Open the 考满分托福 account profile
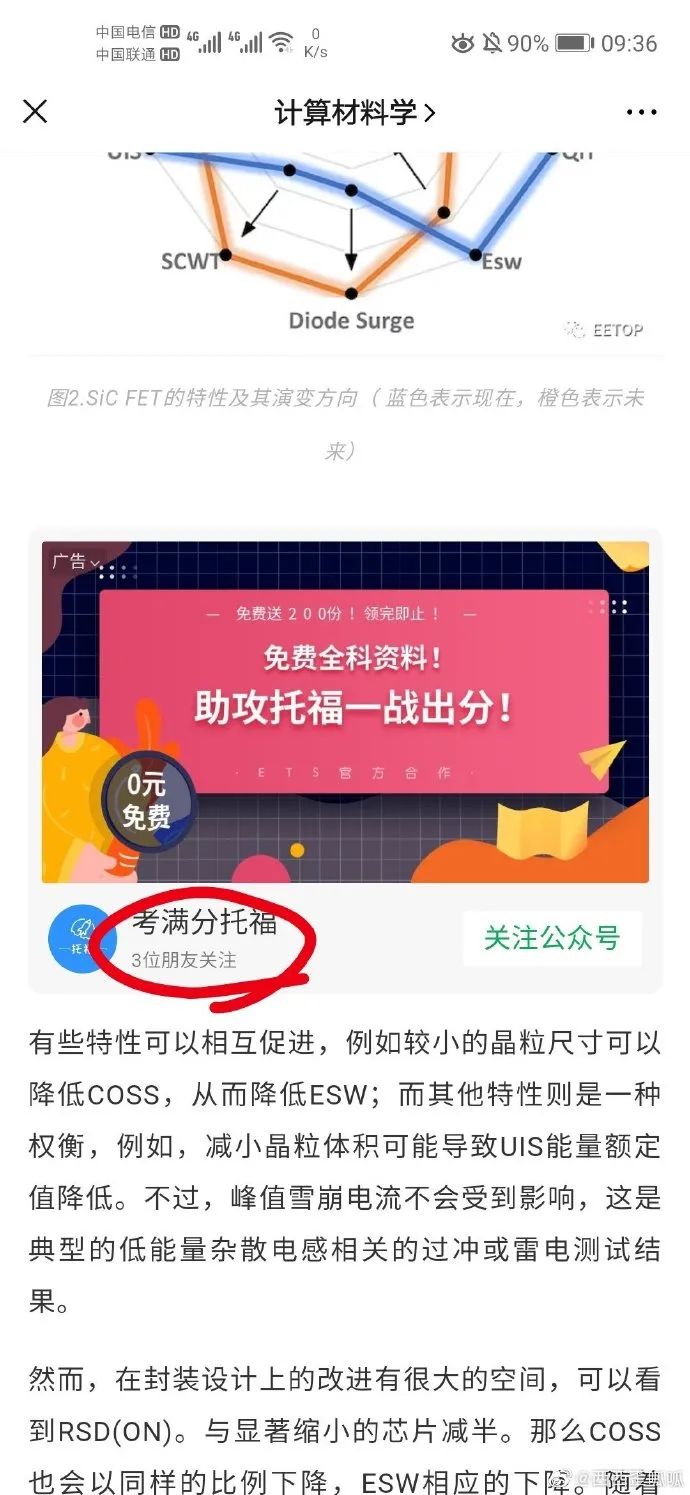The image size is (690, 1495). [204, 922]
